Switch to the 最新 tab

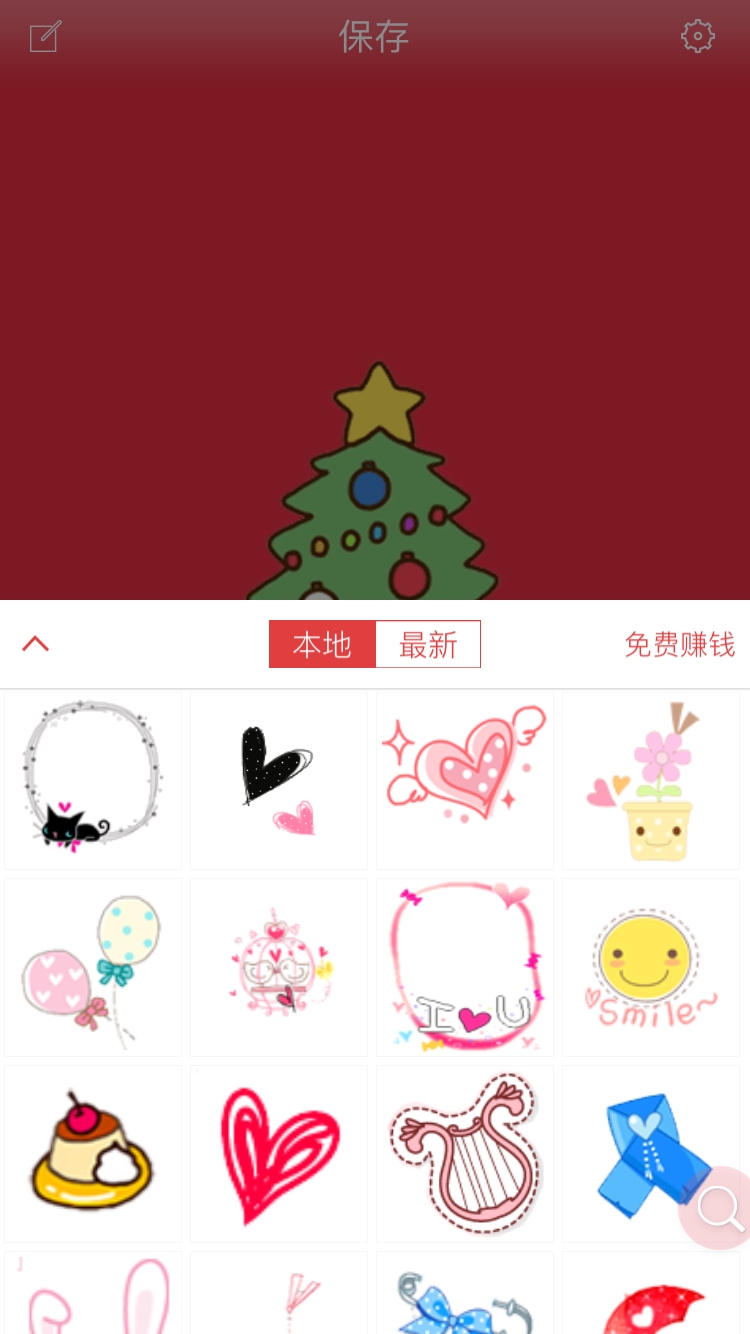pyautogui.click(x=428, y=644)
